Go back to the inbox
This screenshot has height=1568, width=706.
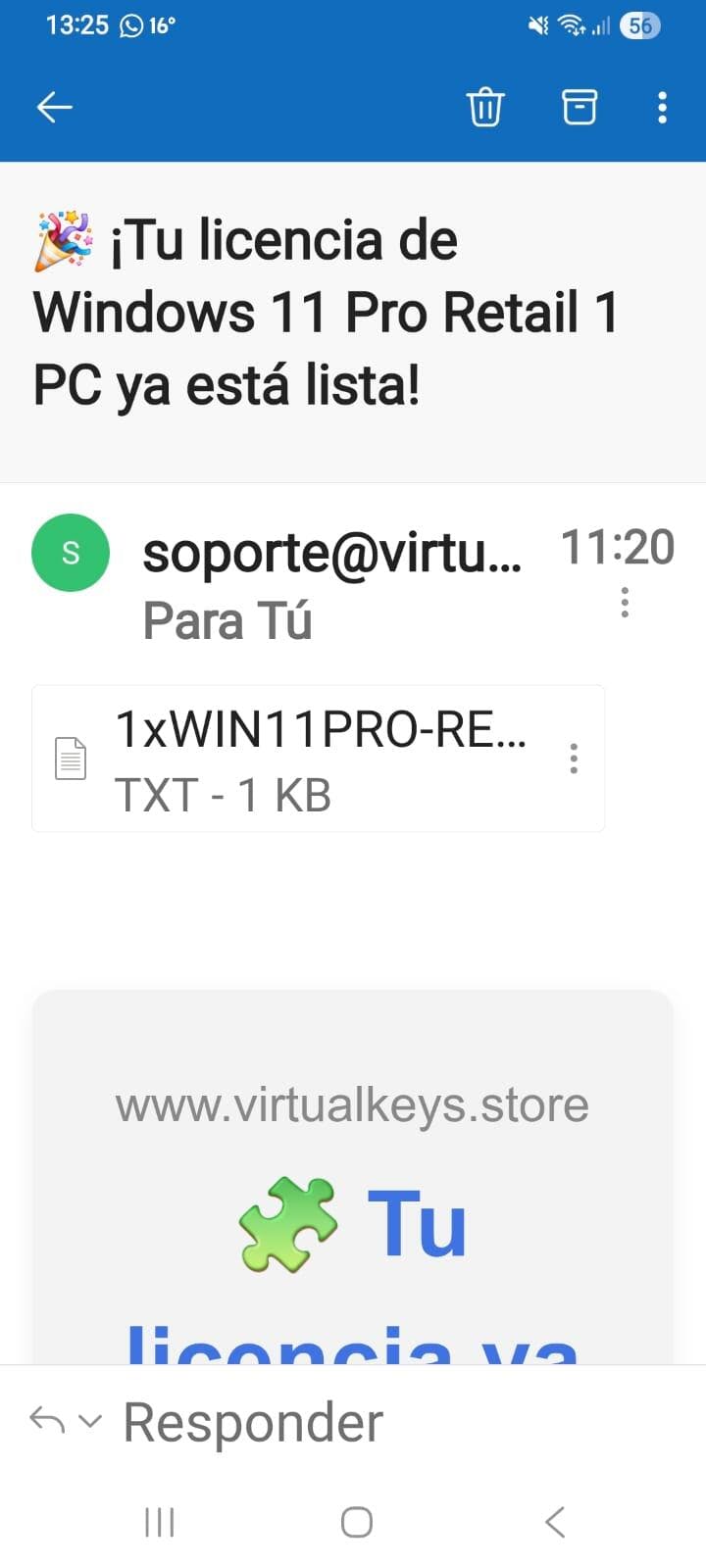tap(55, 107)
